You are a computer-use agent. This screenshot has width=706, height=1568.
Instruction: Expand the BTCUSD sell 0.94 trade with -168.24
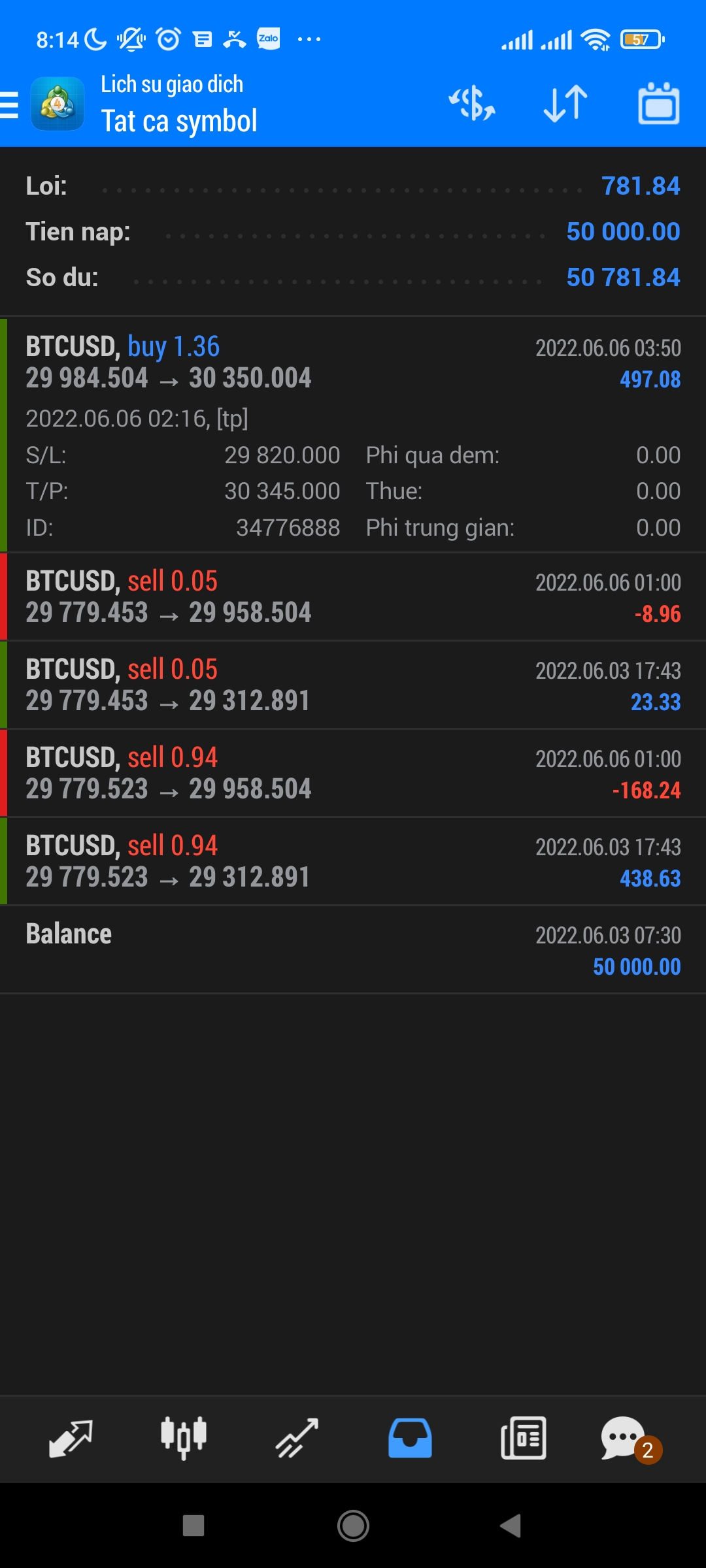(x=353, y=774)
